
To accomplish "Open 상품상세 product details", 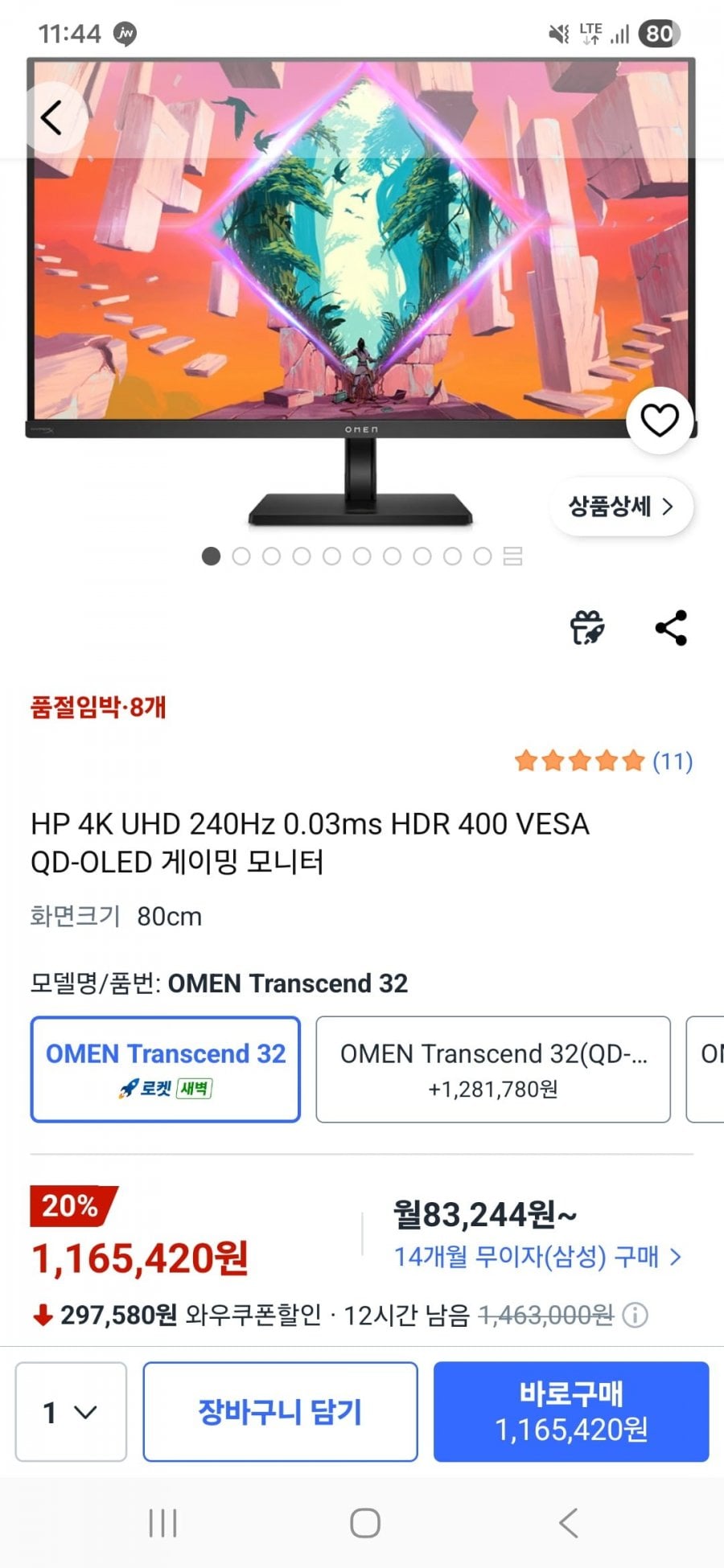I will 620,507.
